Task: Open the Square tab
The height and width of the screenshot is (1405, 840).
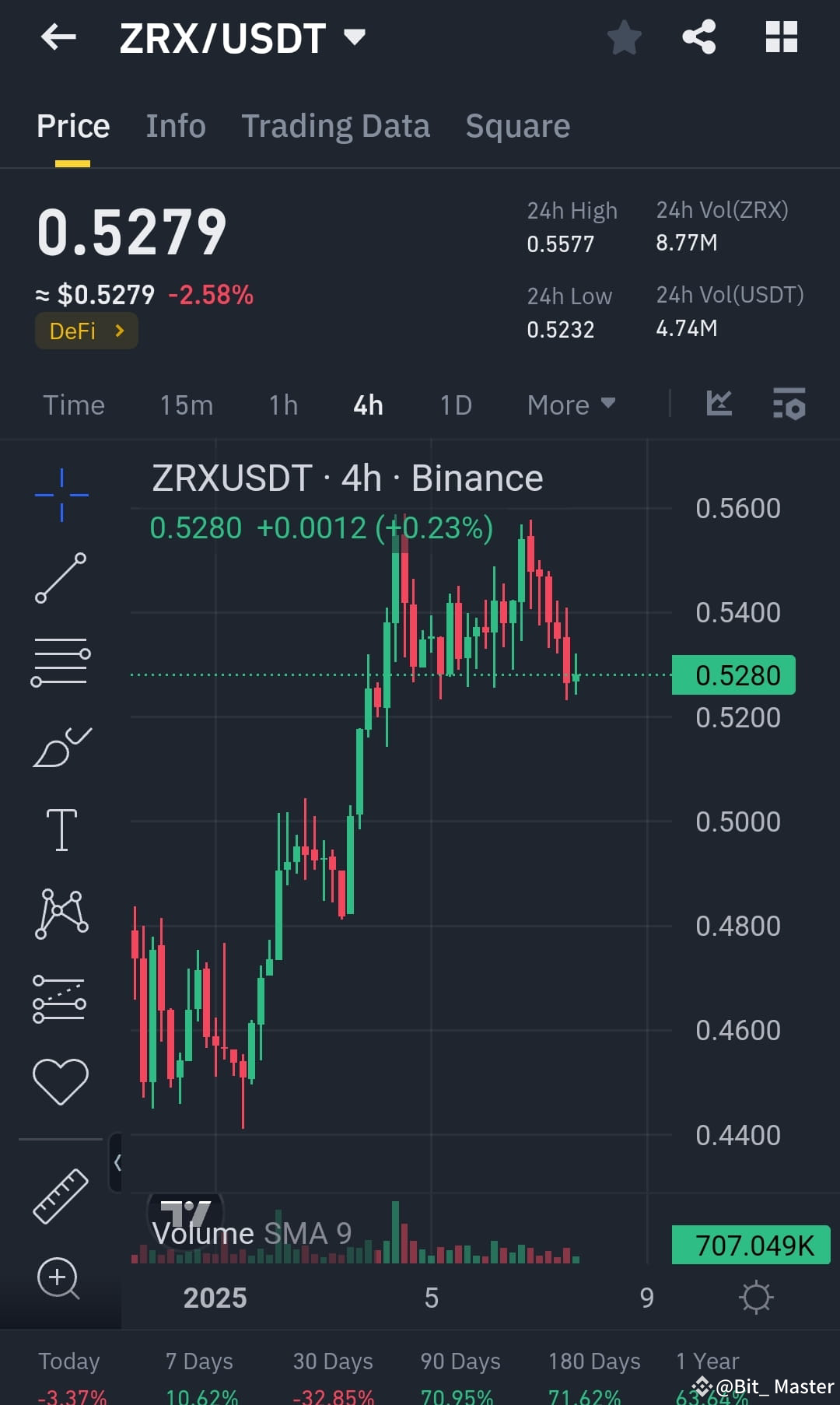Action: tap(517, 125)
